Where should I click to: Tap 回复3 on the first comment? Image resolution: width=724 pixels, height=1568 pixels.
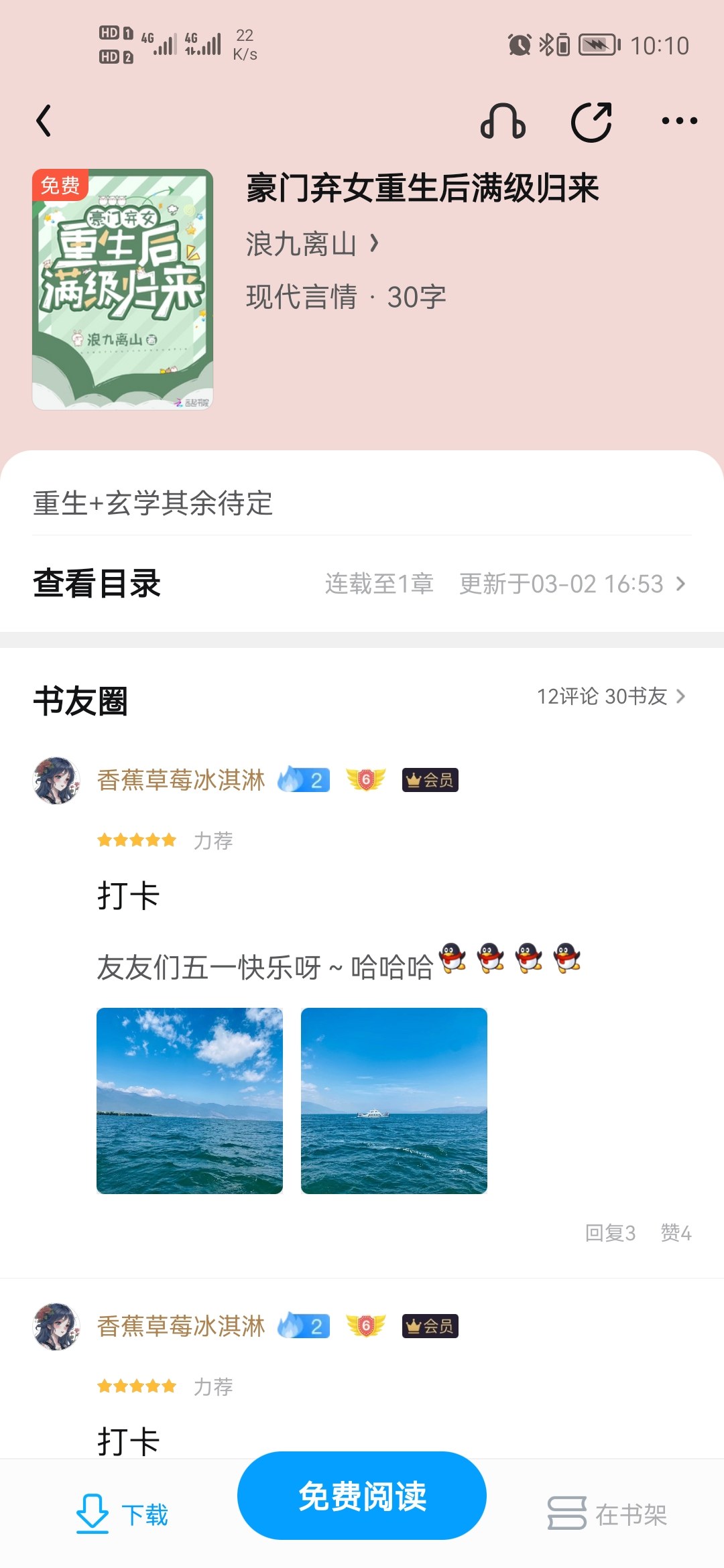coord(610,1233)
